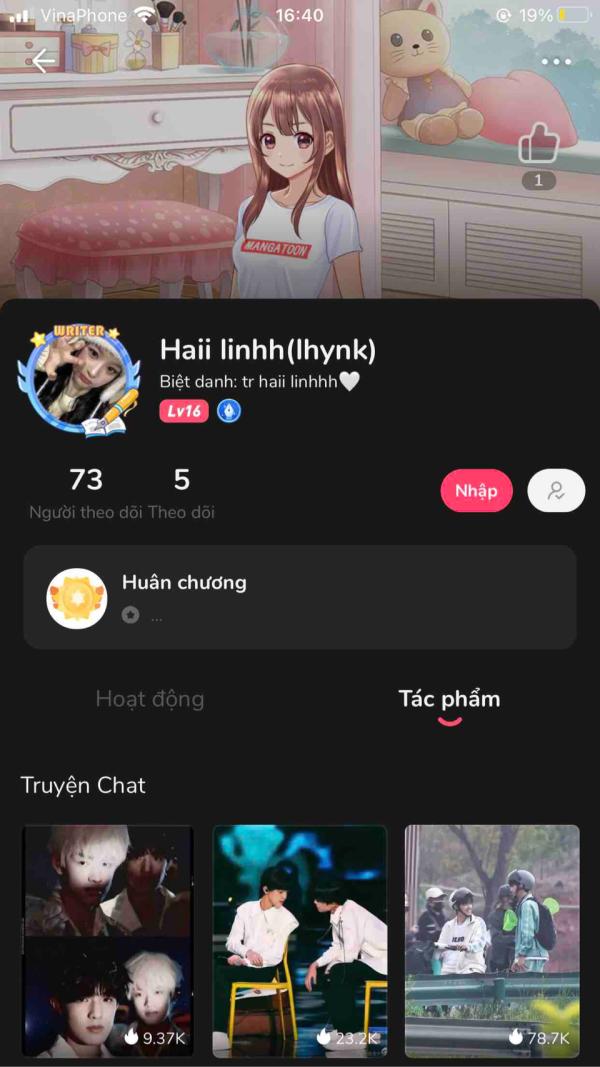
Task: Tap the pink Nhập button
Action: tap(476, 491)
